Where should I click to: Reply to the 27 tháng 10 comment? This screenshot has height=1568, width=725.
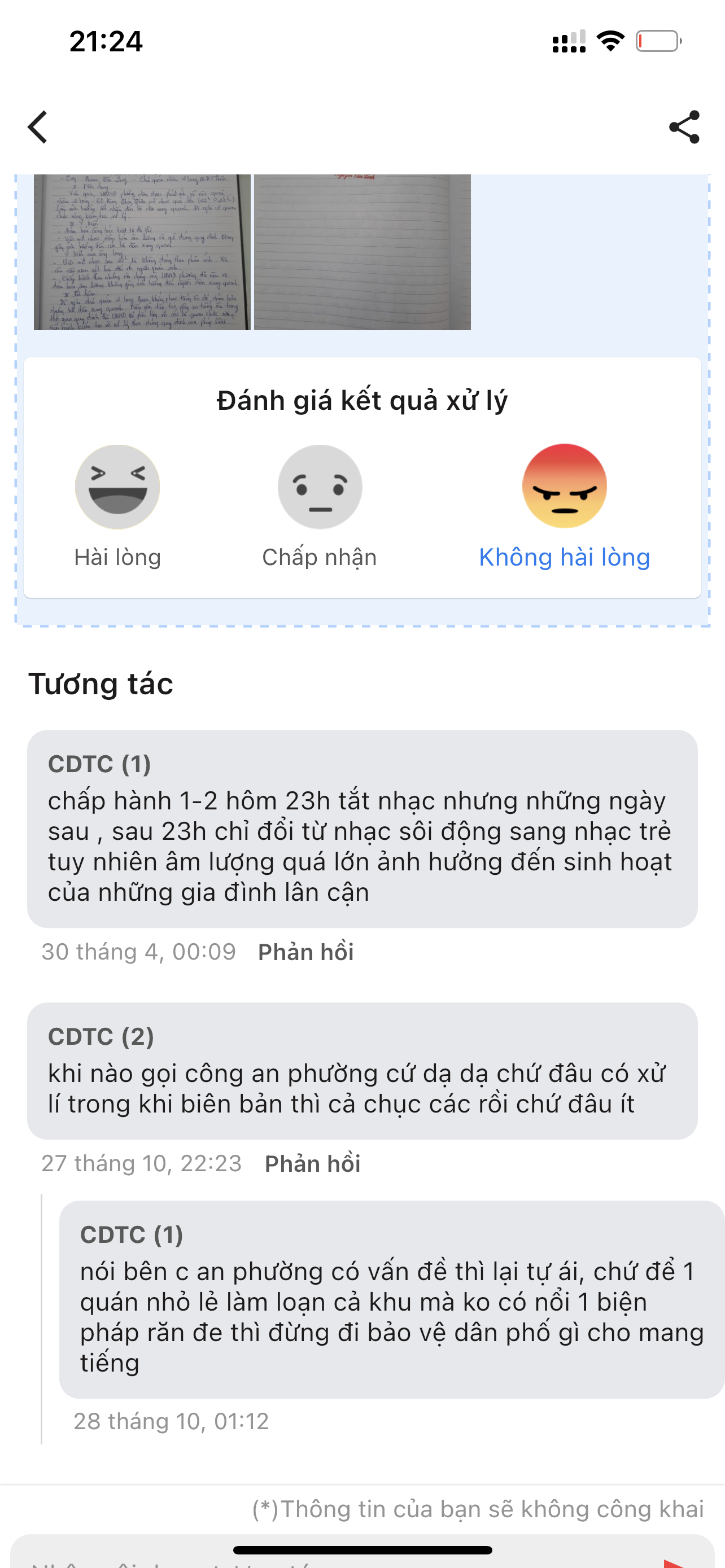312,1163
